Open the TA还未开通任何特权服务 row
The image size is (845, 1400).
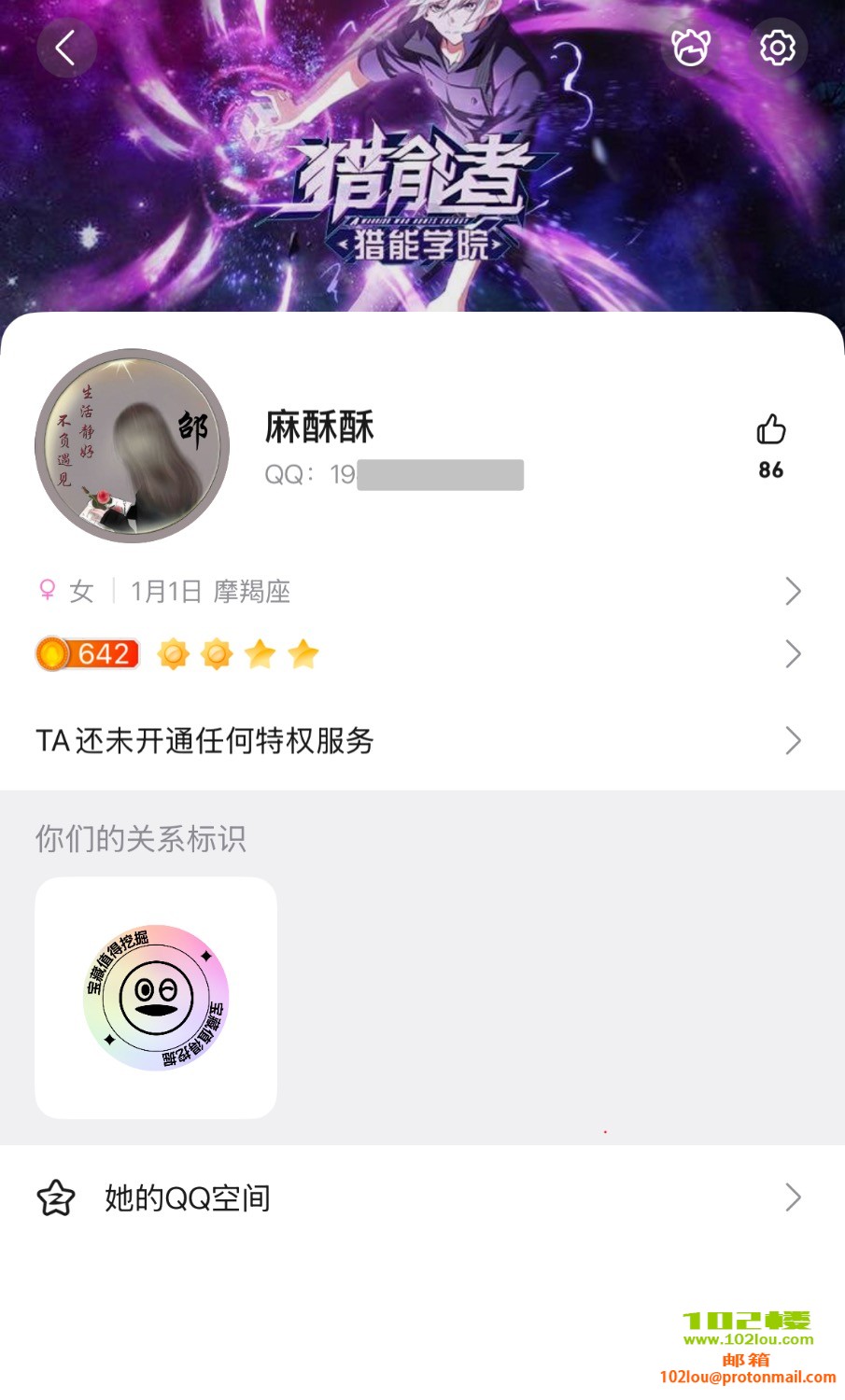(x=420, y=741)
